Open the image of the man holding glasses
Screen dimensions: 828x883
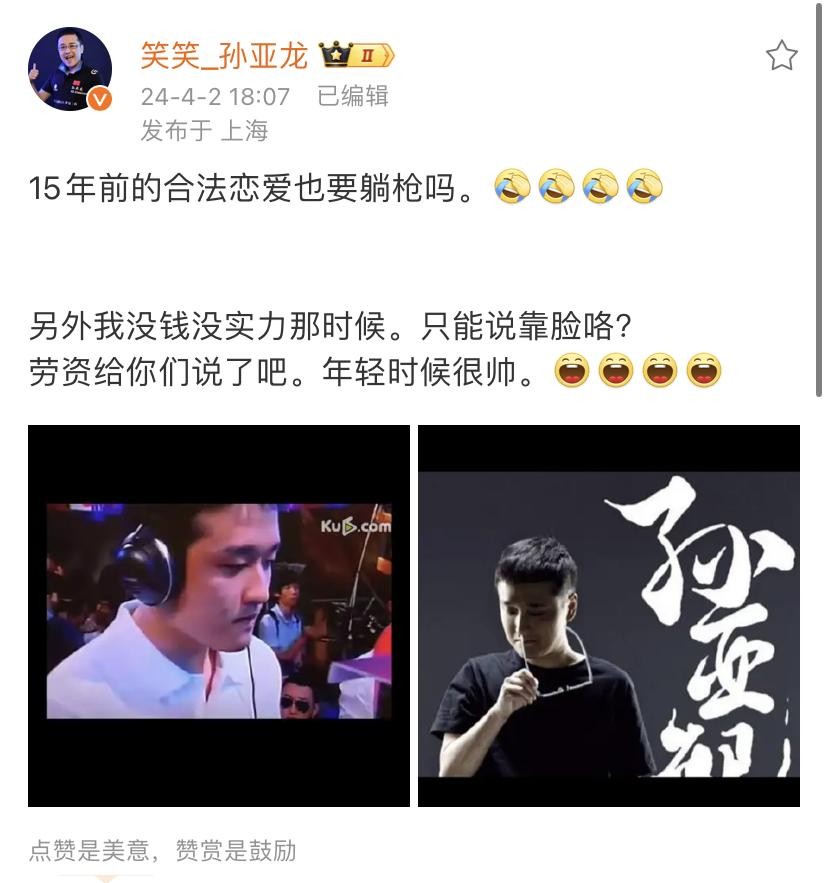pos(608,615)
